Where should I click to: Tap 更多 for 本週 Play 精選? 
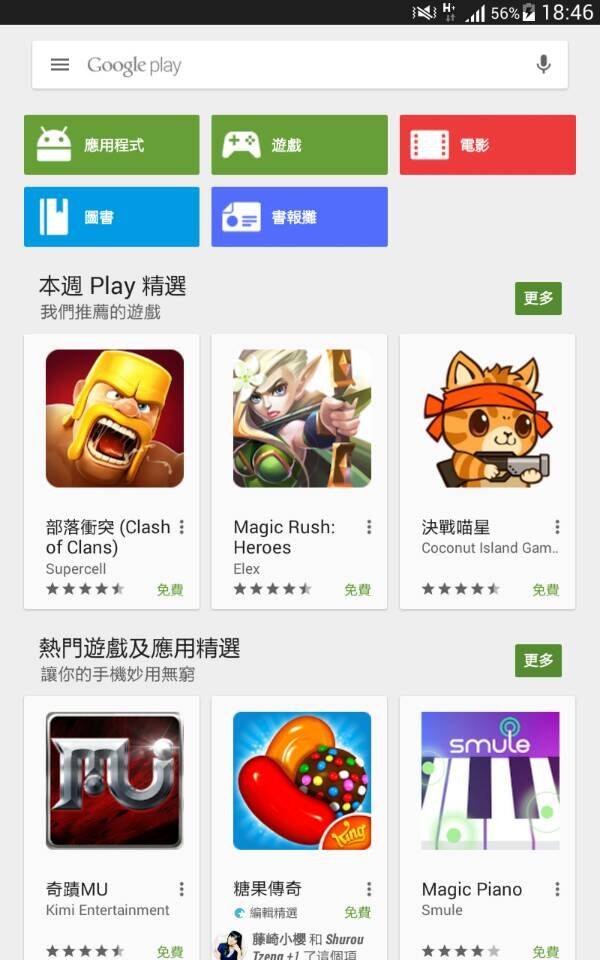click(538, 298)
